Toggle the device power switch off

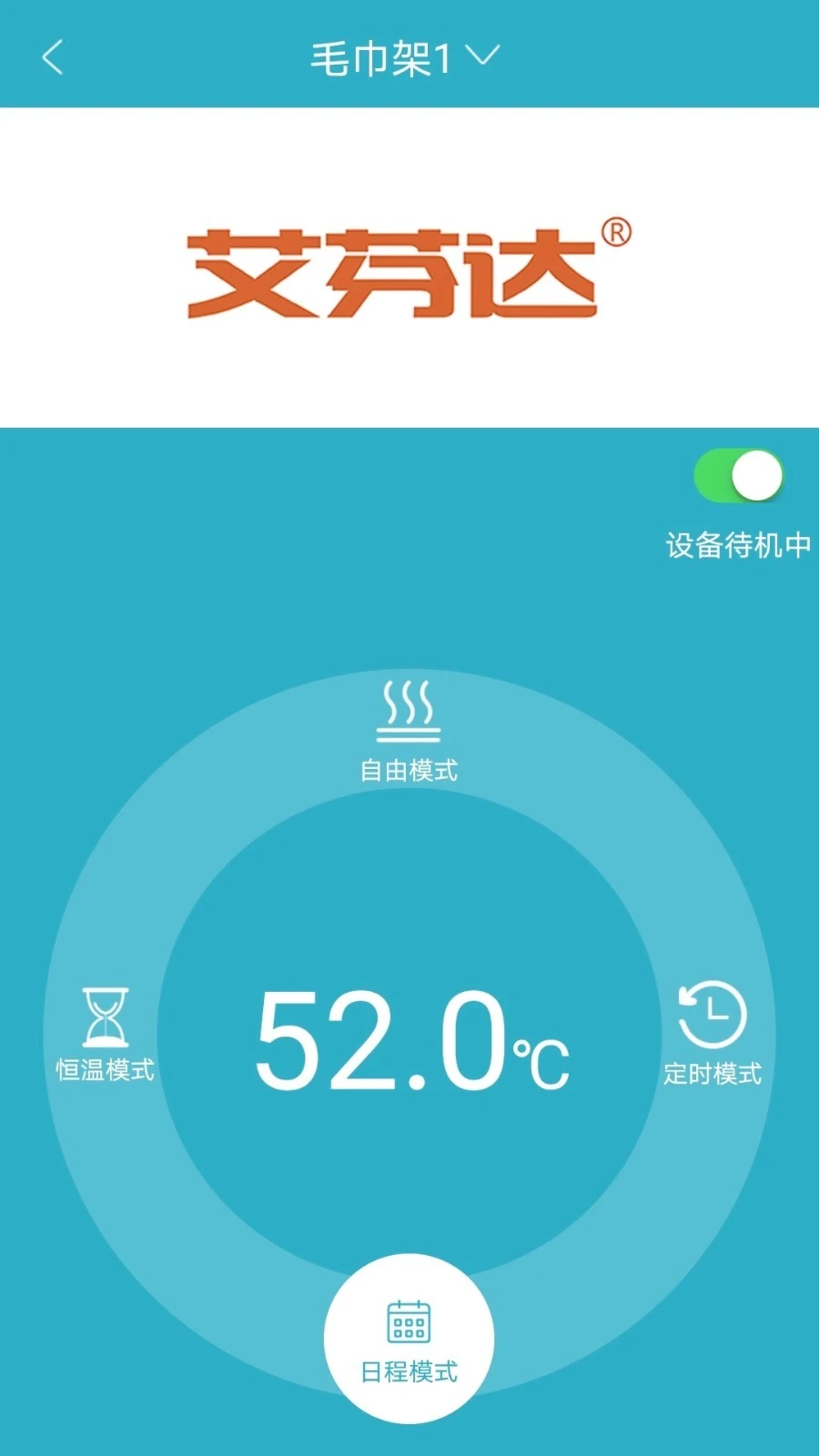737,474
